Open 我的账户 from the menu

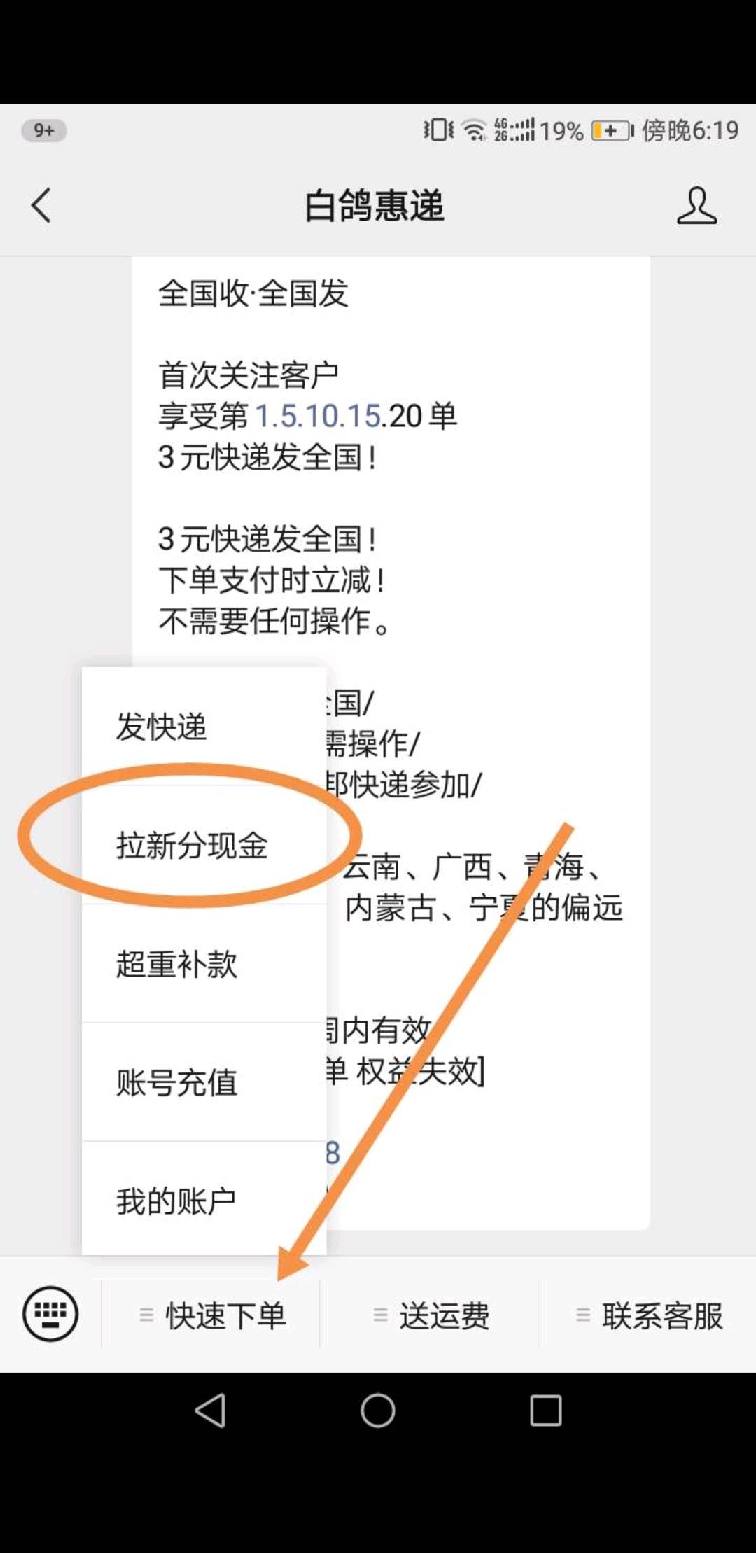click(177, 1200)
